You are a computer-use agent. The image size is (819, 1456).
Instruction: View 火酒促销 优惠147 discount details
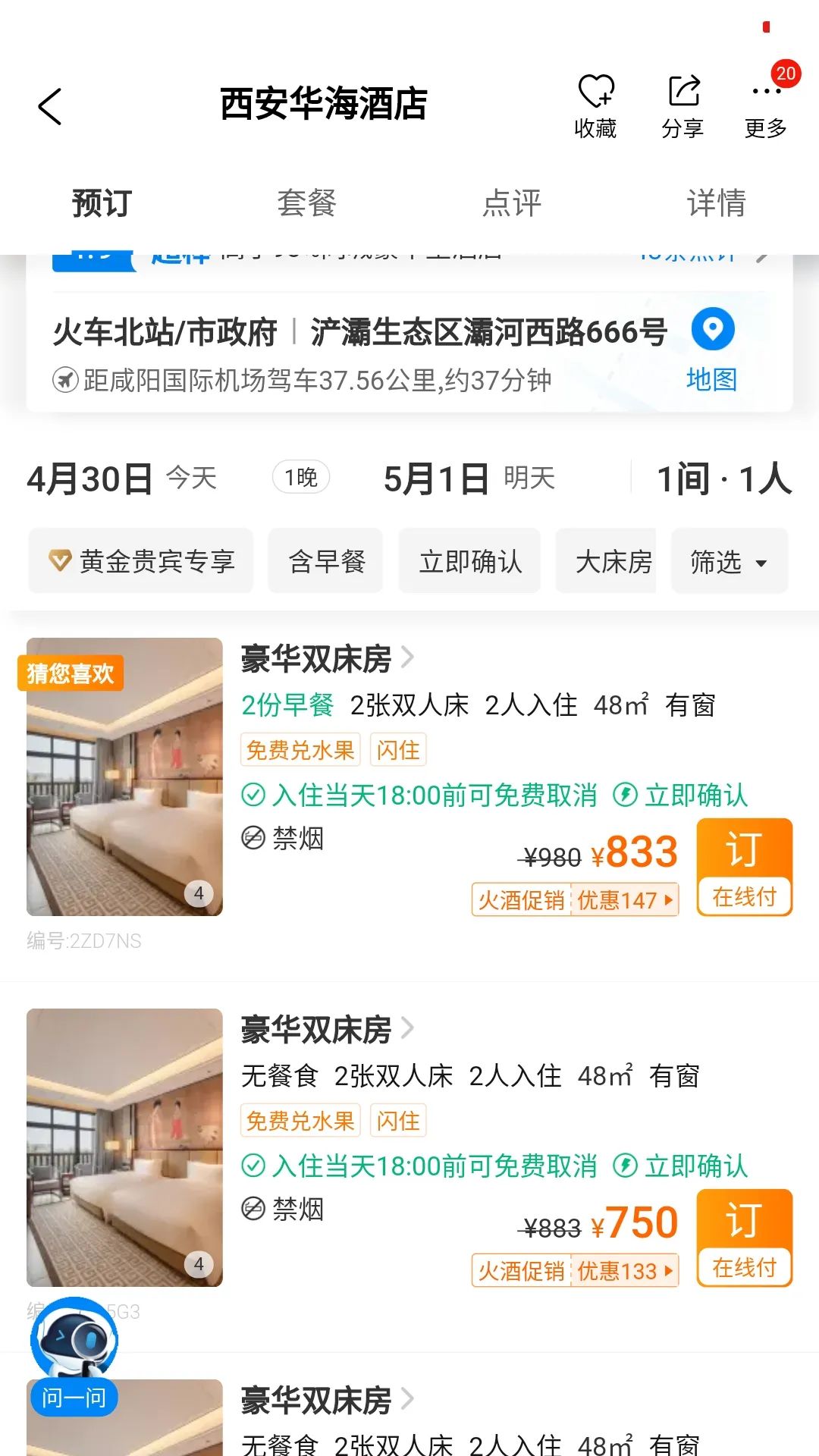[575, 900]
